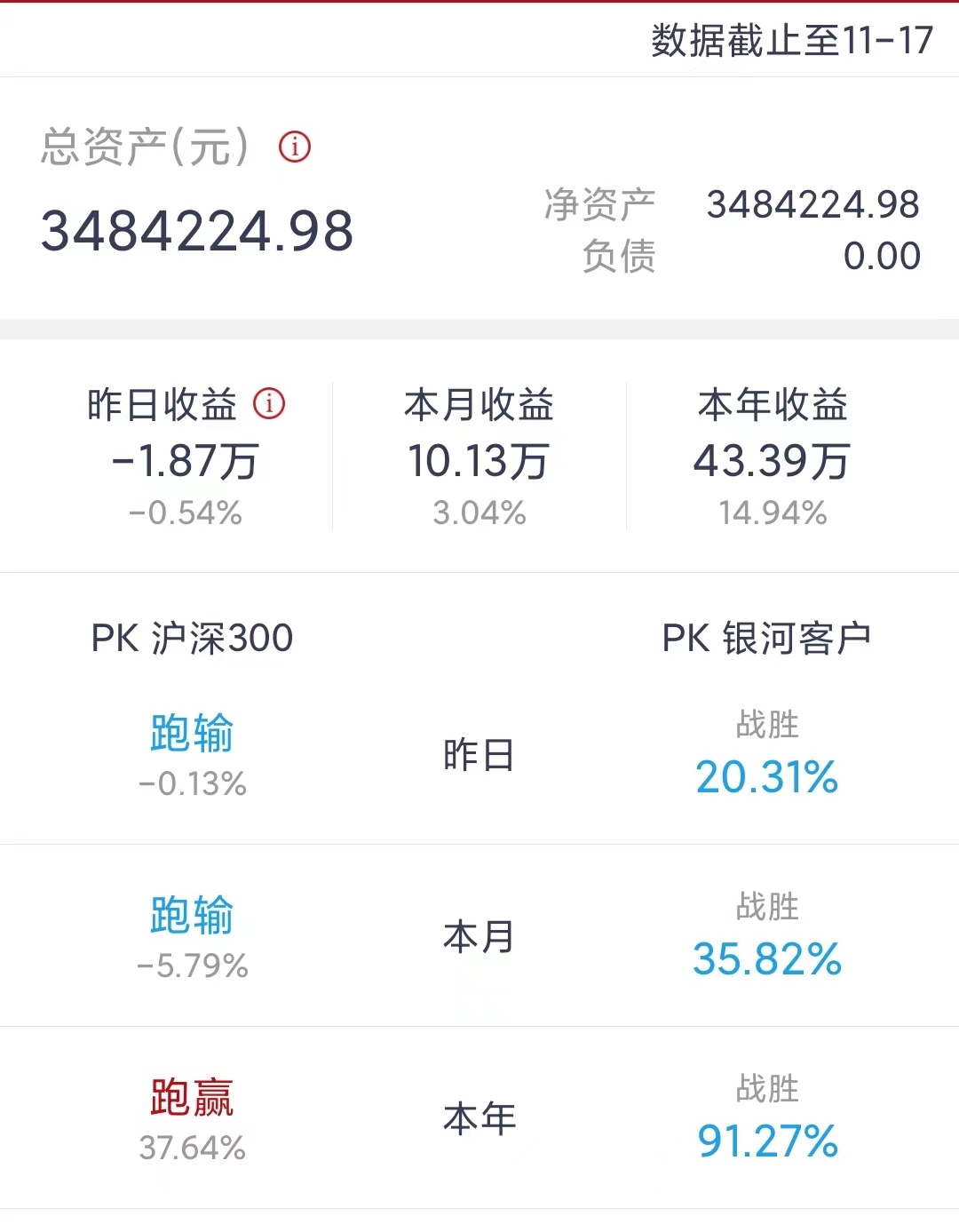Image resolution: width=959 pixels, height=1232 pixels.
Task: Tap the info icon beside 总资产(元)
Action: click(295, 147)
